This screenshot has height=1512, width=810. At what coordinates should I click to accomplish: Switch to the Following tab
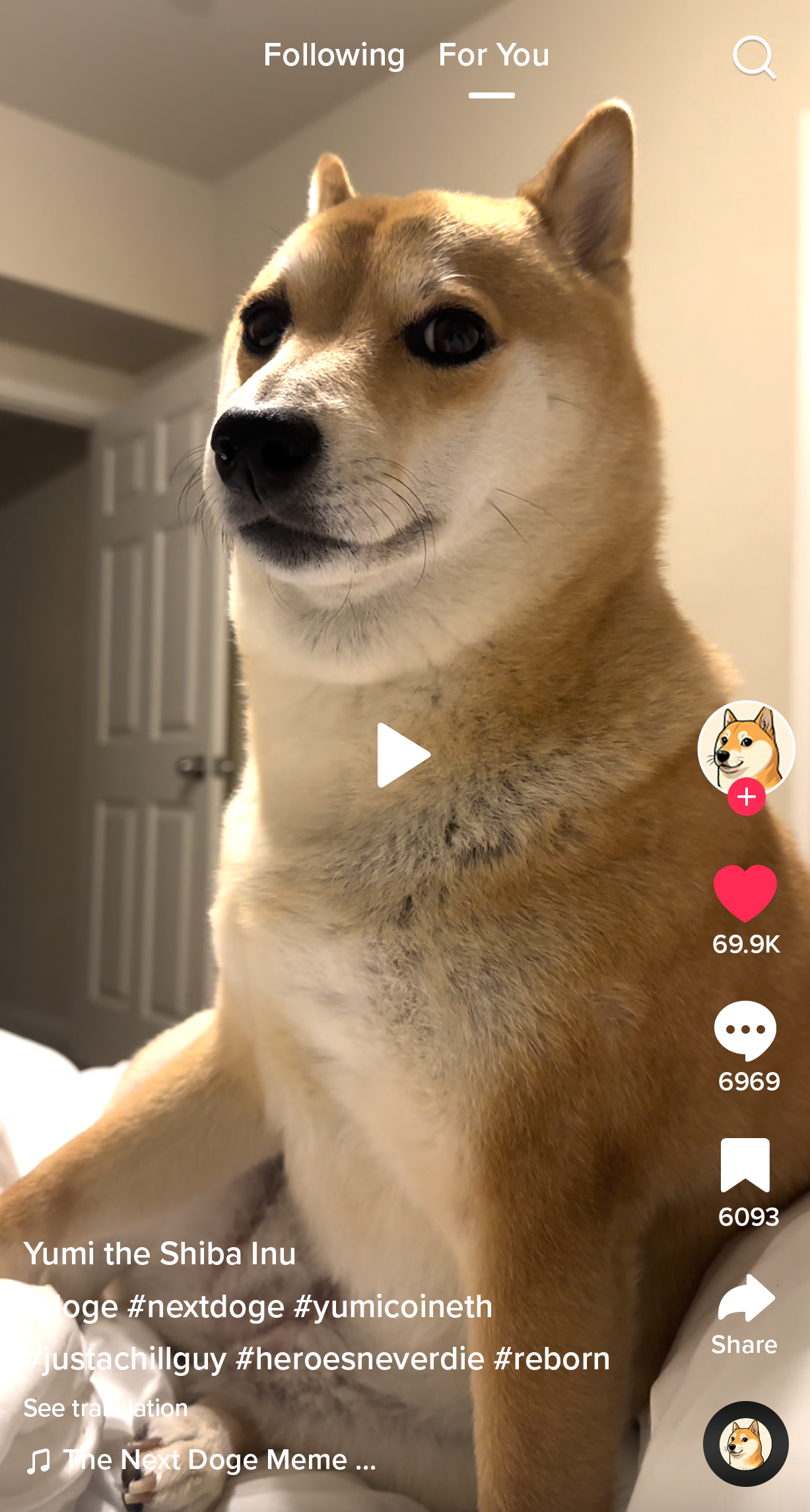pyautogui.click(x=334, y=55)
